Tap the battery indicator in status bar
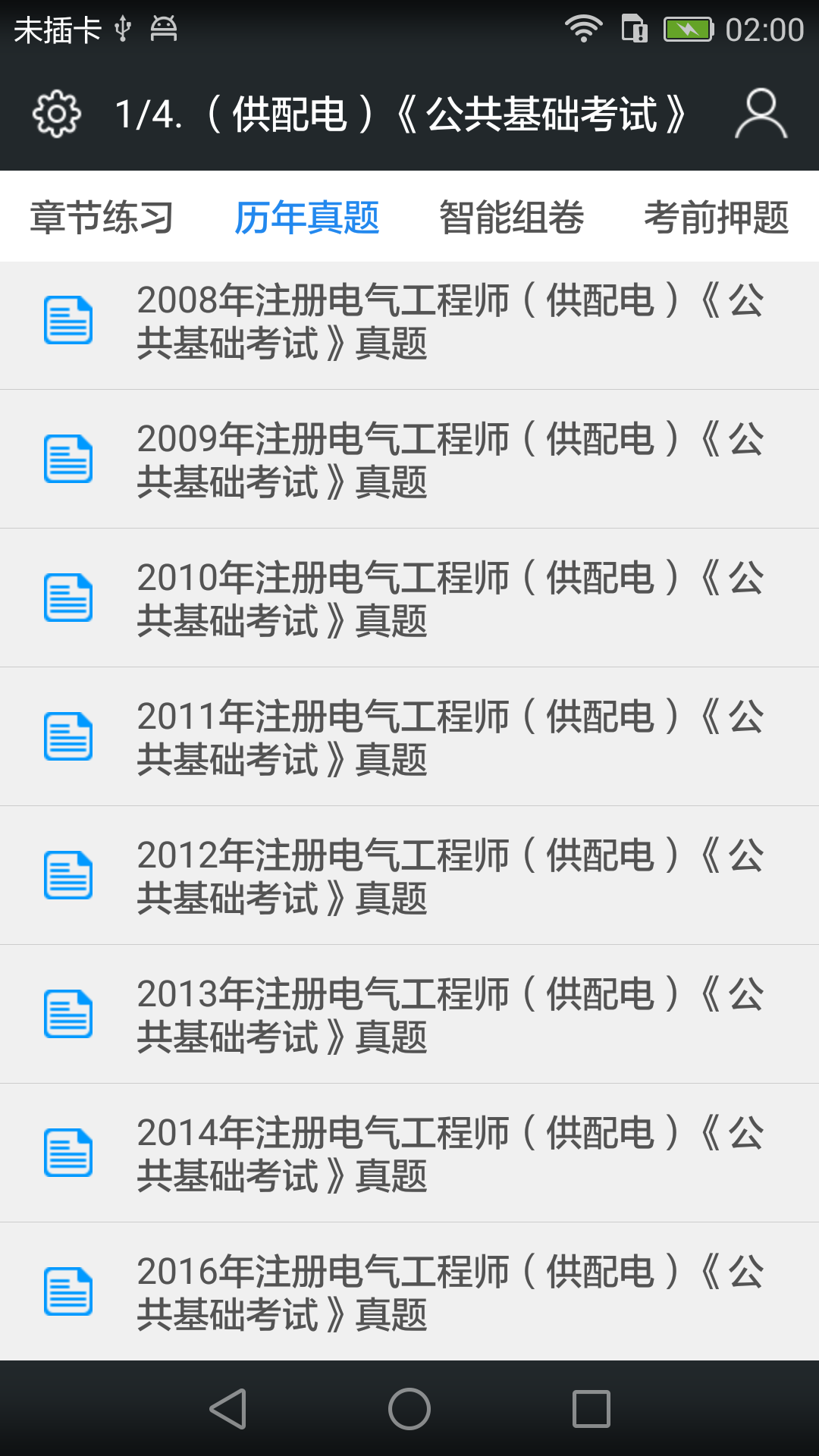819x1456 pixels. (687, 29)
